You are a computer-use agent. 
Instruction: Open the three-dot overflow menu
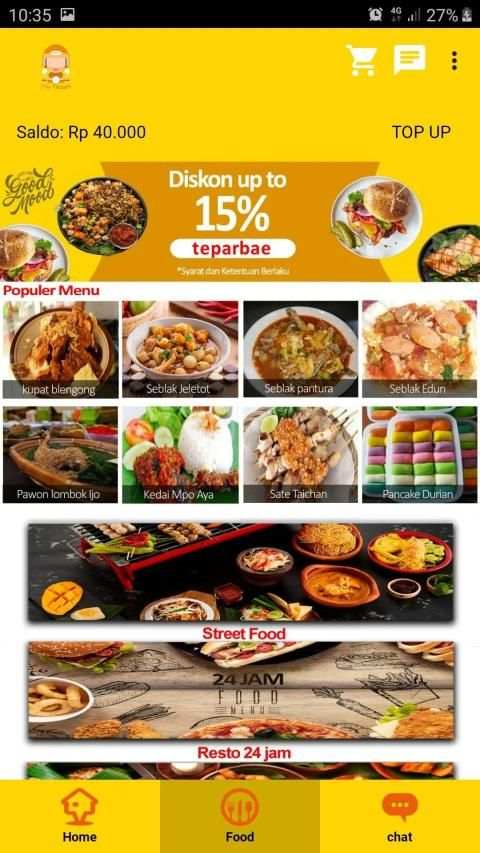tap(454, 60)
